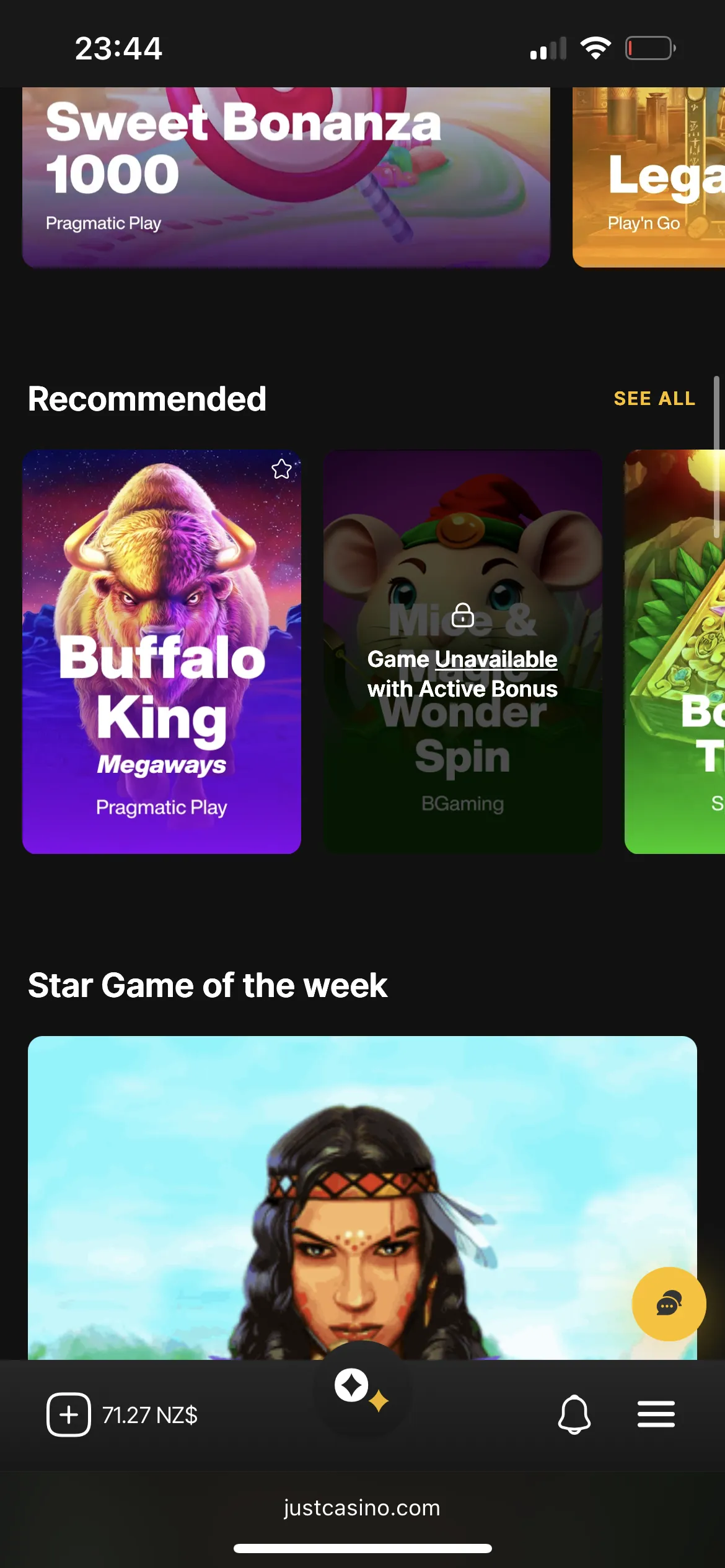Open the Star Game of the week banner
Screen dimensions: 725x1568
[362, 1195]
